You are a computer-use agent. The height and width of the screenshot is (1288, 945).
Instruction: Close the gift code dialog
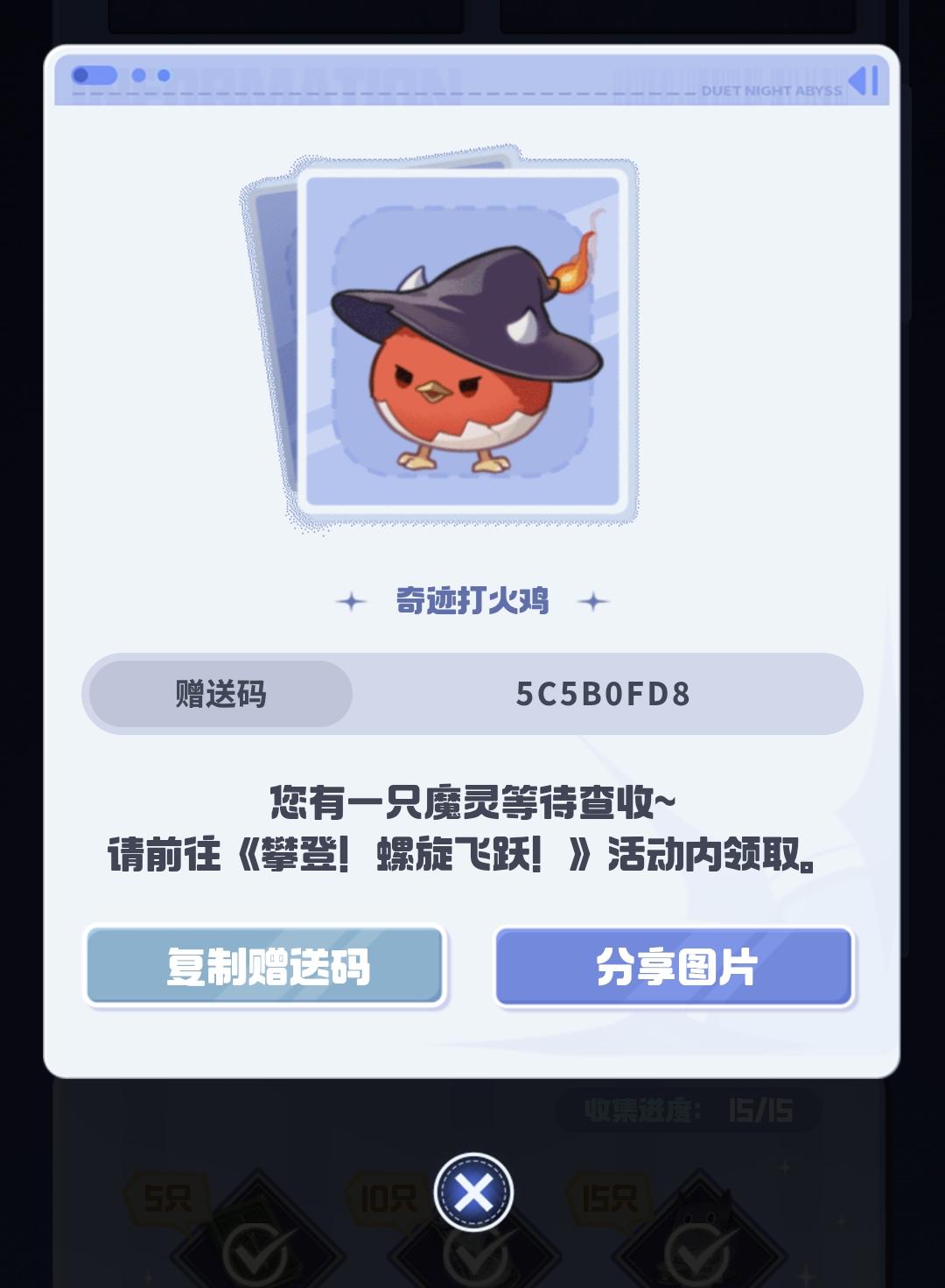473,1192
